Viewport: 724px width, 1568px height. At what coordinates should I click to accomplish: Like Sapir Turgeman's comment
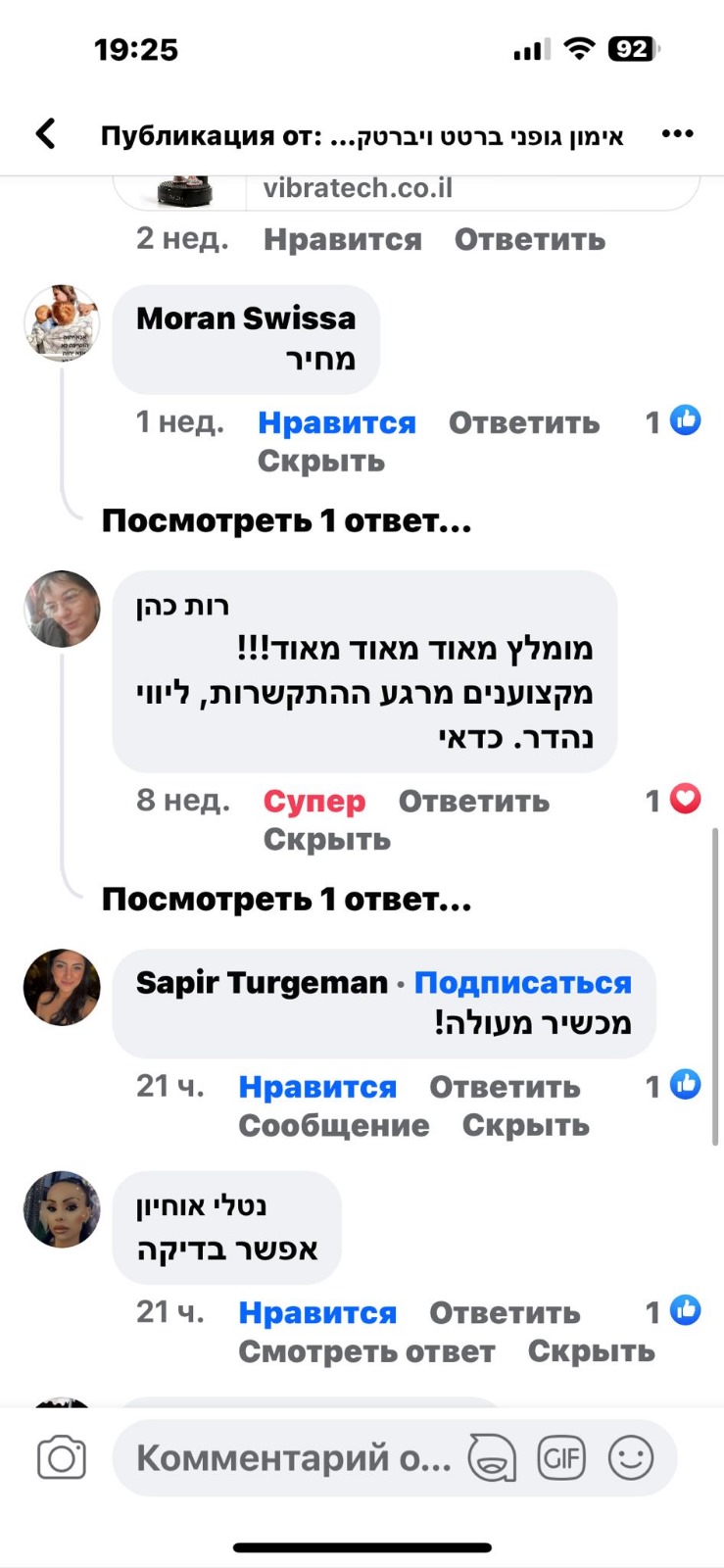(317, 1087)
